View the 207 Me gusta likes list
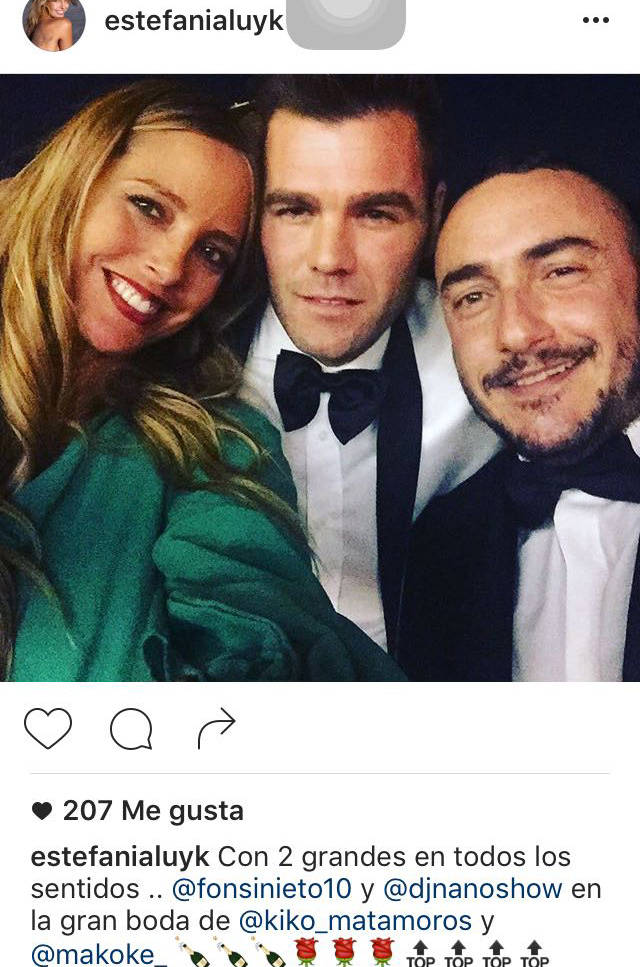 click(x=152, y=810)
